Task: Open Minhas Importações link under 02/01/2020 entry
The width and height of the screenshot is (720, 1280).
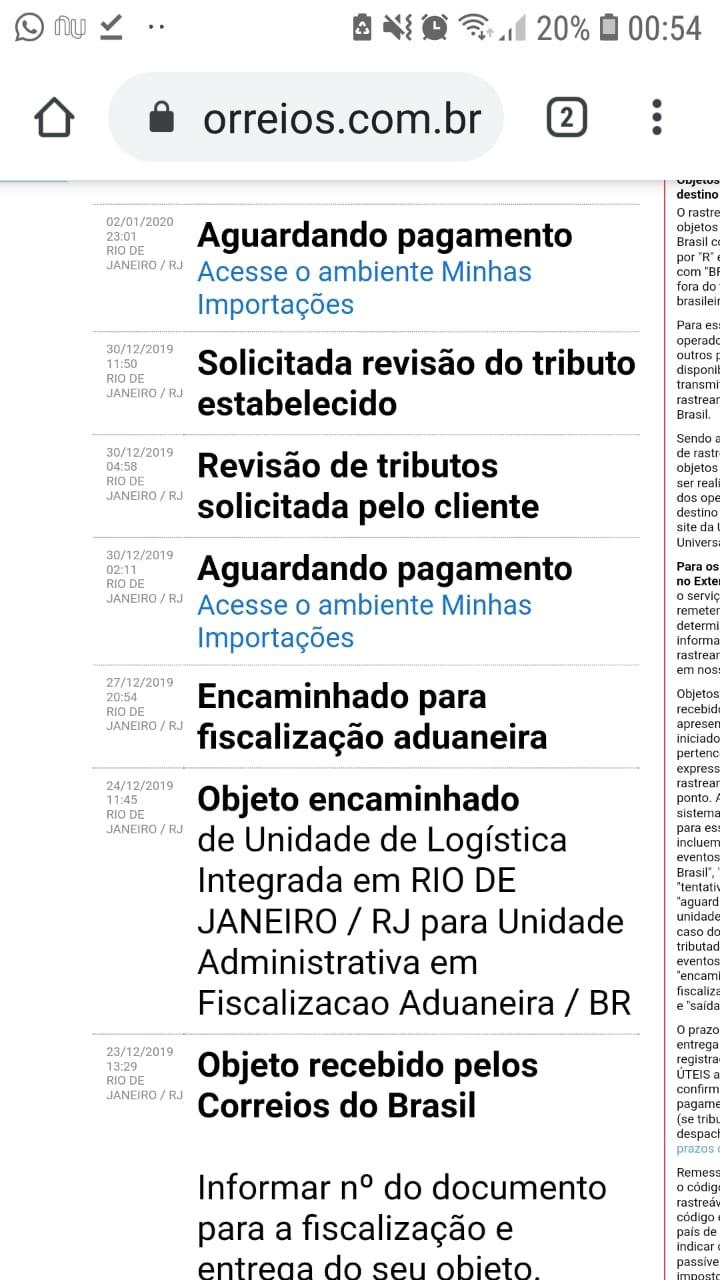Action: coord(364,288)
